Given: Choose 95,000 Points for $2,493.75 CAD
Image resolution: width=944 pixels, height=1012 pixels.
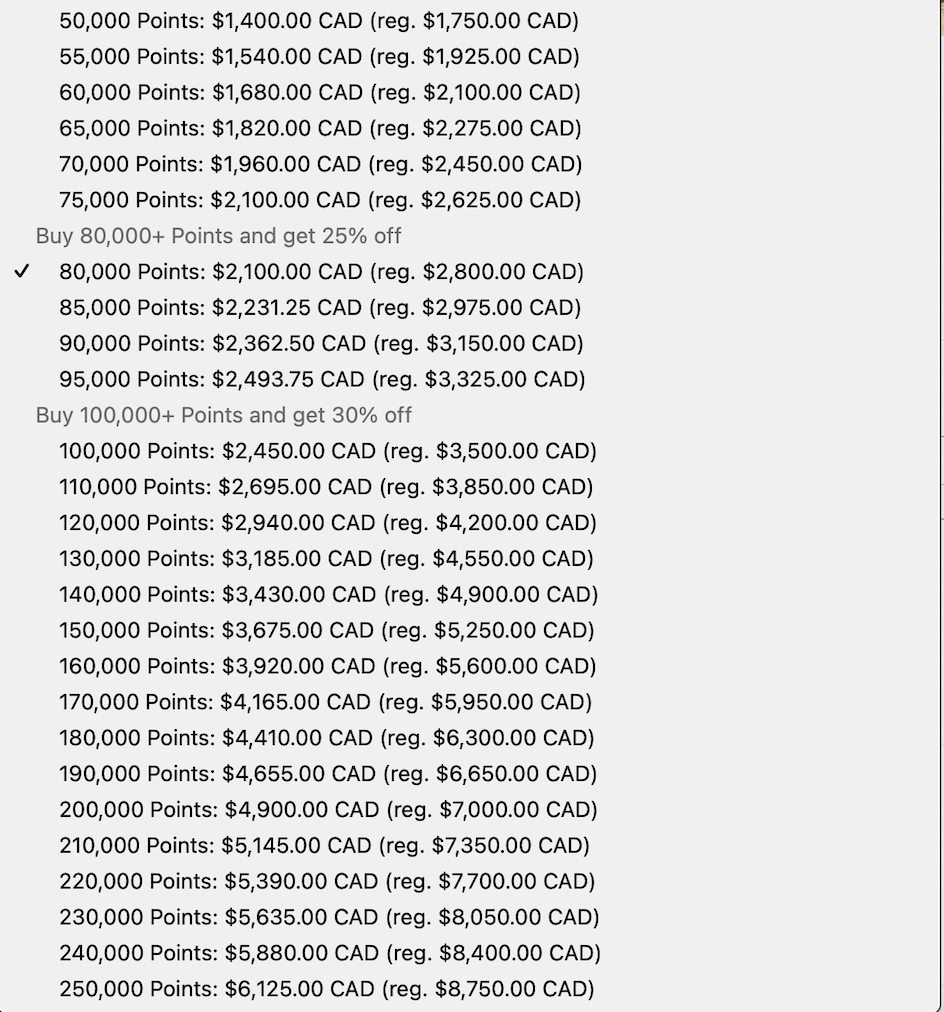Looking at the screenshot, I should (x=322, y=380).
